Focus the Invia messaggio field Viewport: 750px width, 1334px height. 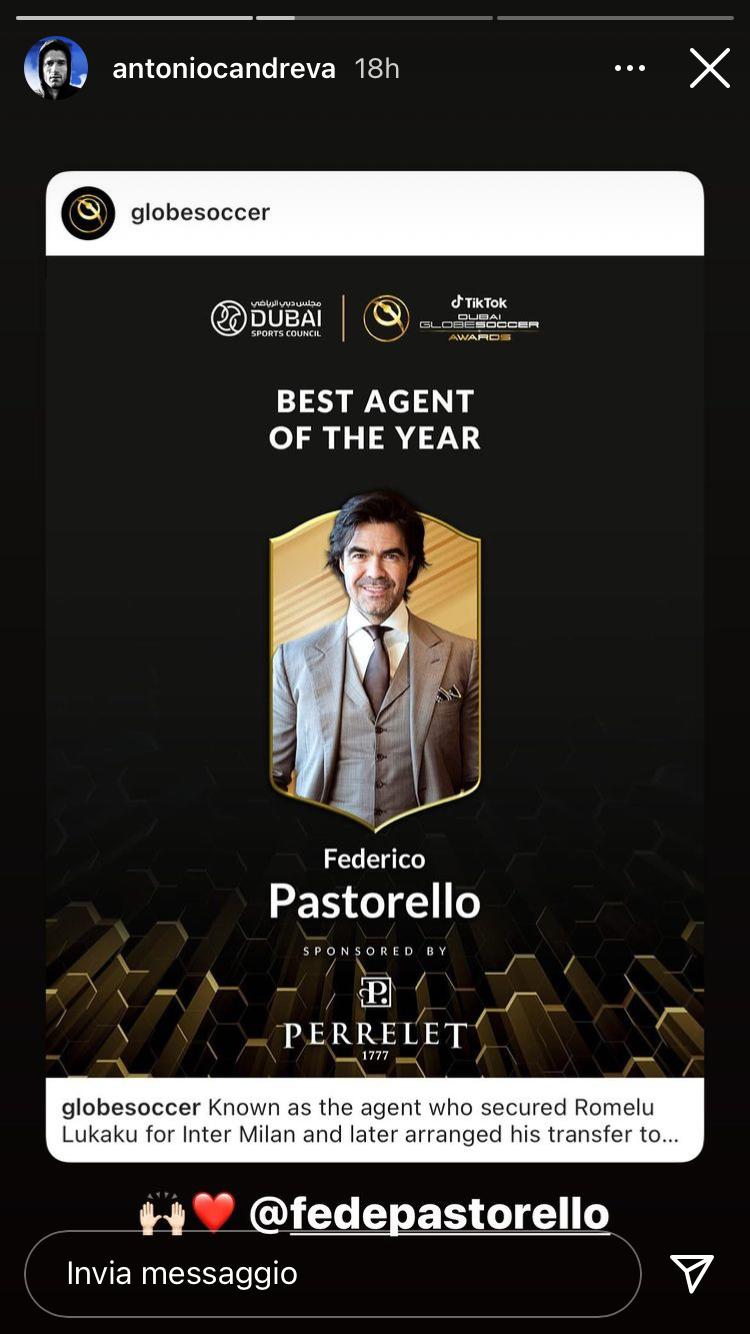[x=332, y=1273]
